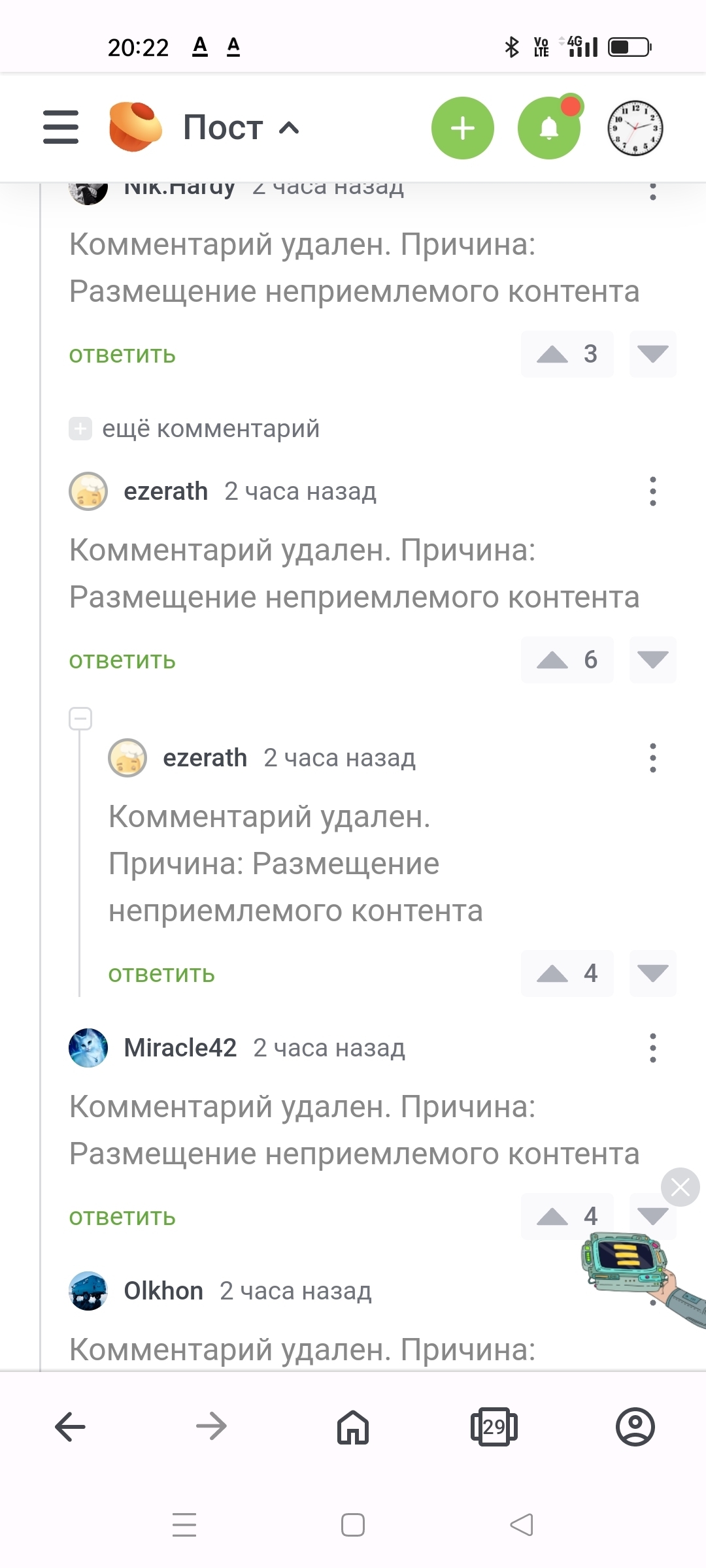Image resolution: width=706 pixels, height=1568 pixels.
Task: Open the browser account menu
Action: tap(635, 1426)
